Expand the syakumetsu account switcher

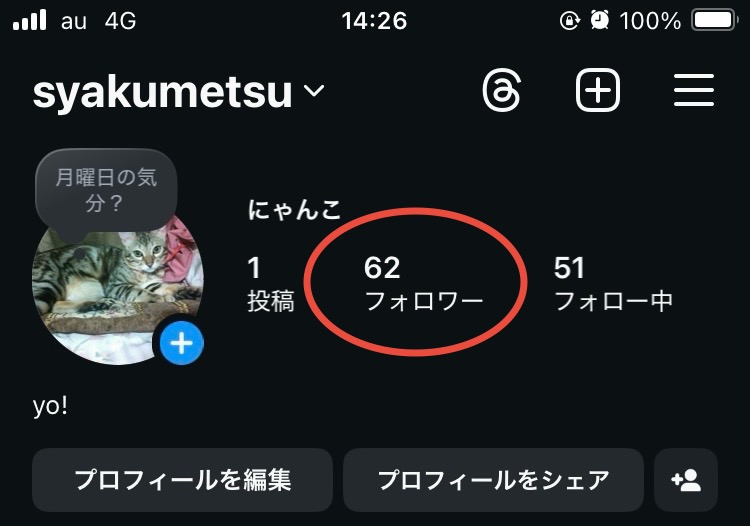click(178, 93)
